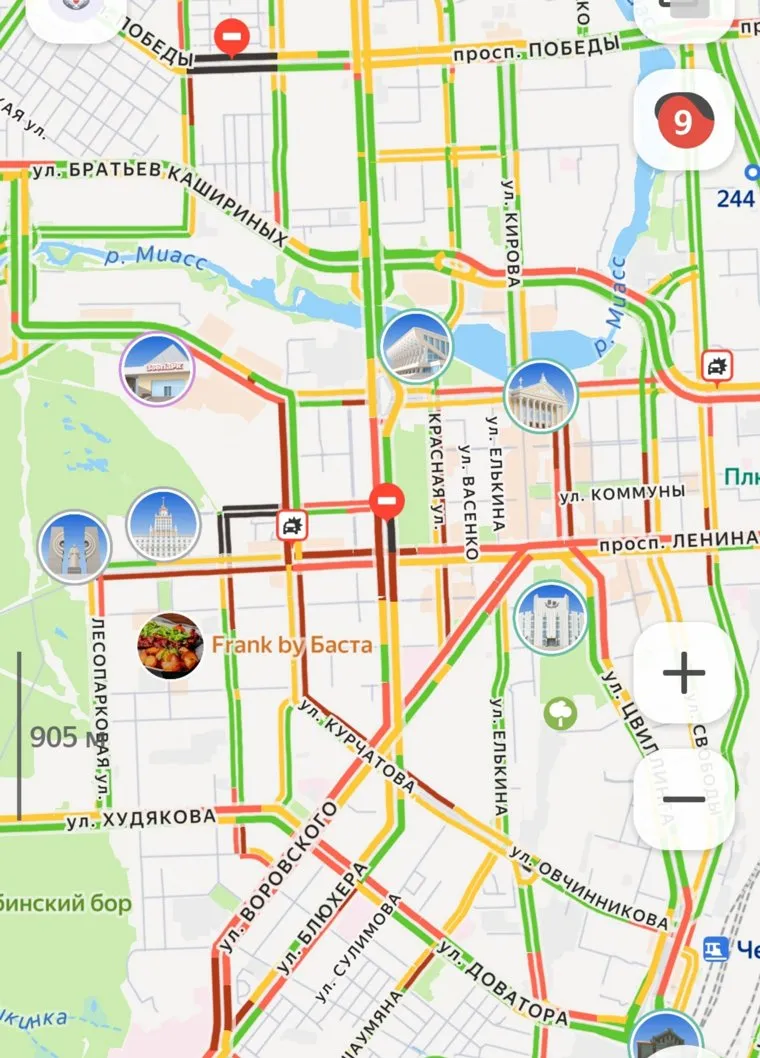Open the traffic level 9 button
The width and height of the screenshot is (760, 1058).
tap(685, 120)
